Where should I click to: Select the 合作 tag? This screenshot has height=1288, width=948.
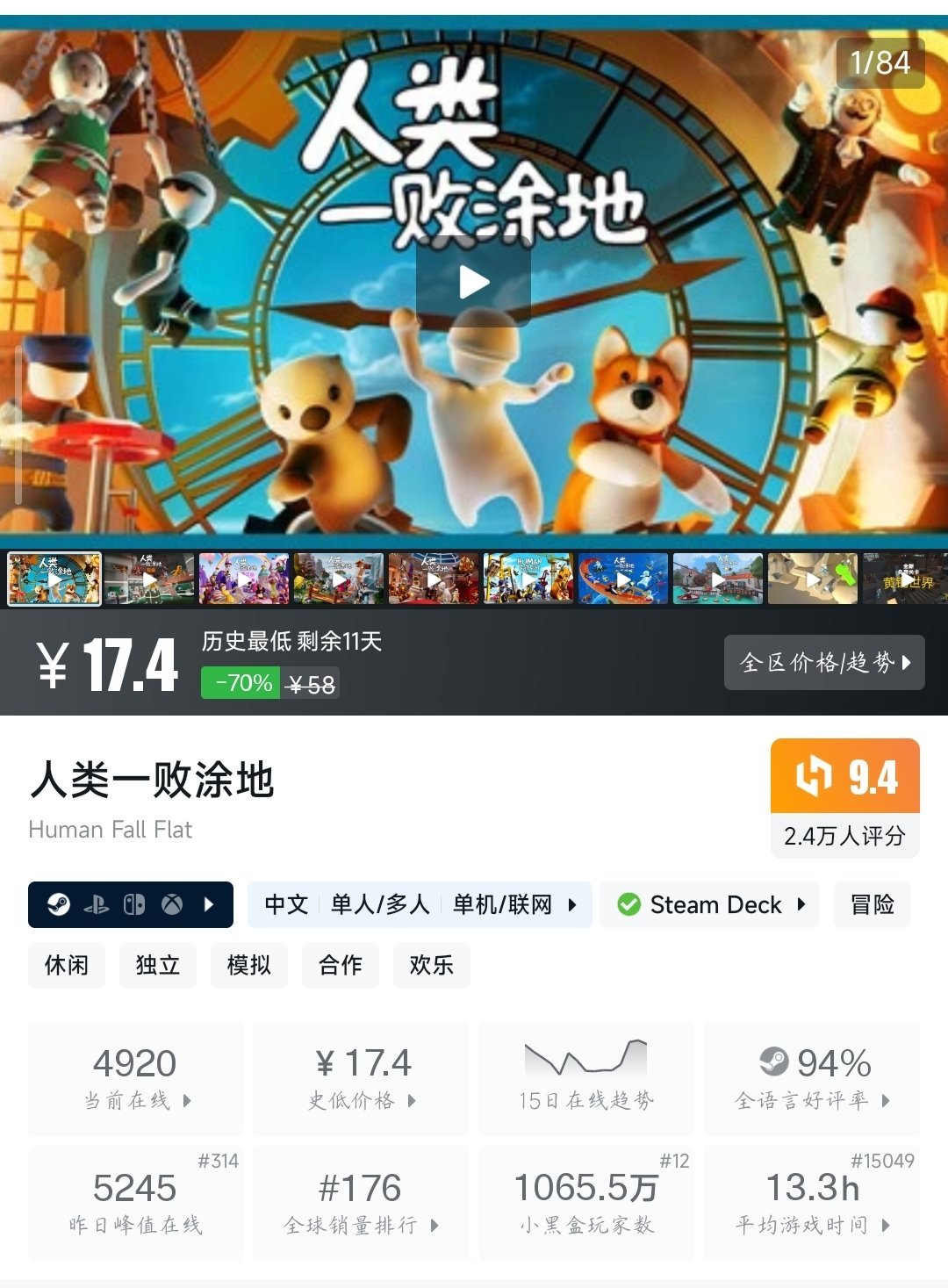[x=341, y=965]
